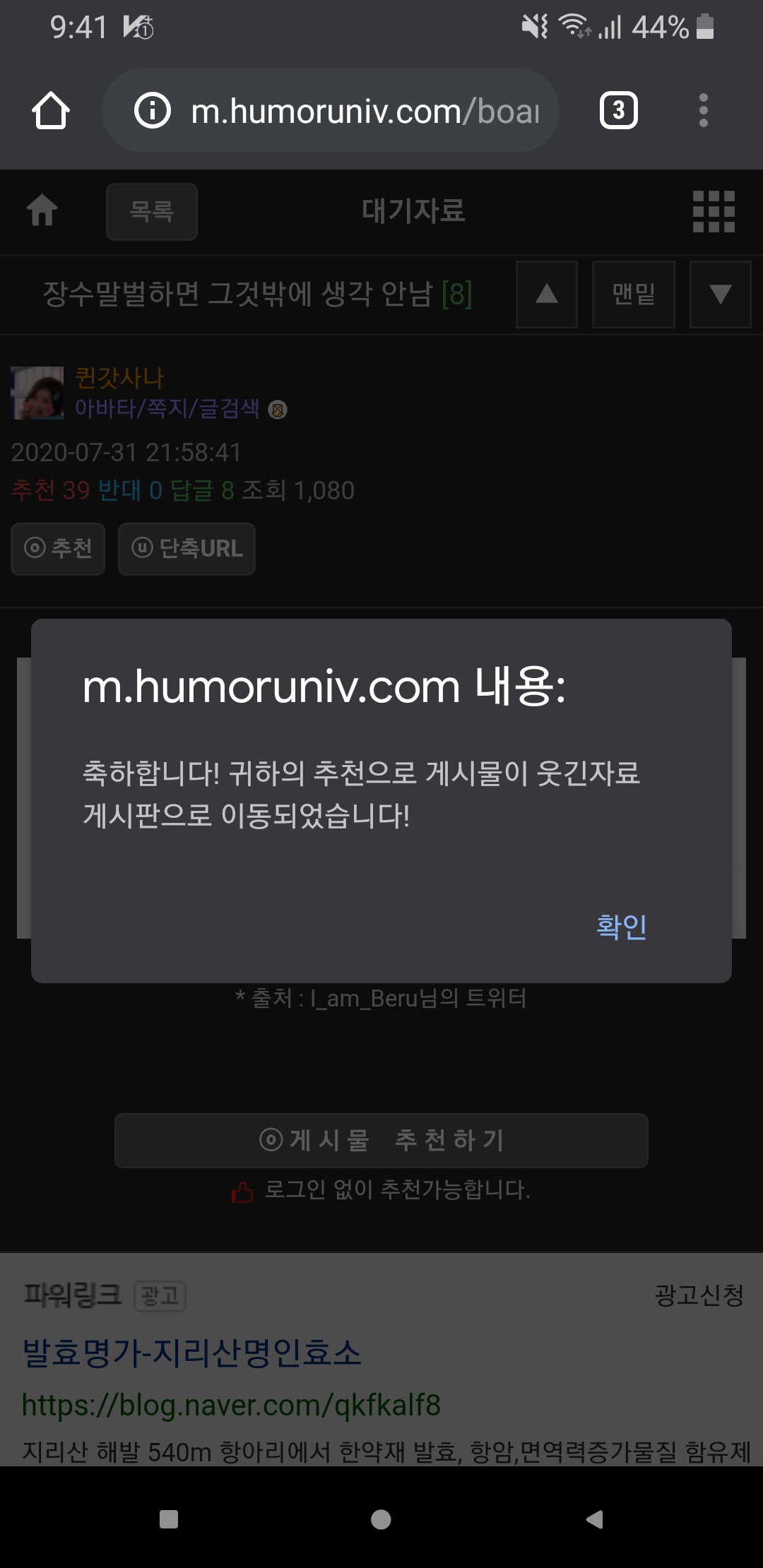
Task: Open the browser home page icon
Action: click(51, 110)
